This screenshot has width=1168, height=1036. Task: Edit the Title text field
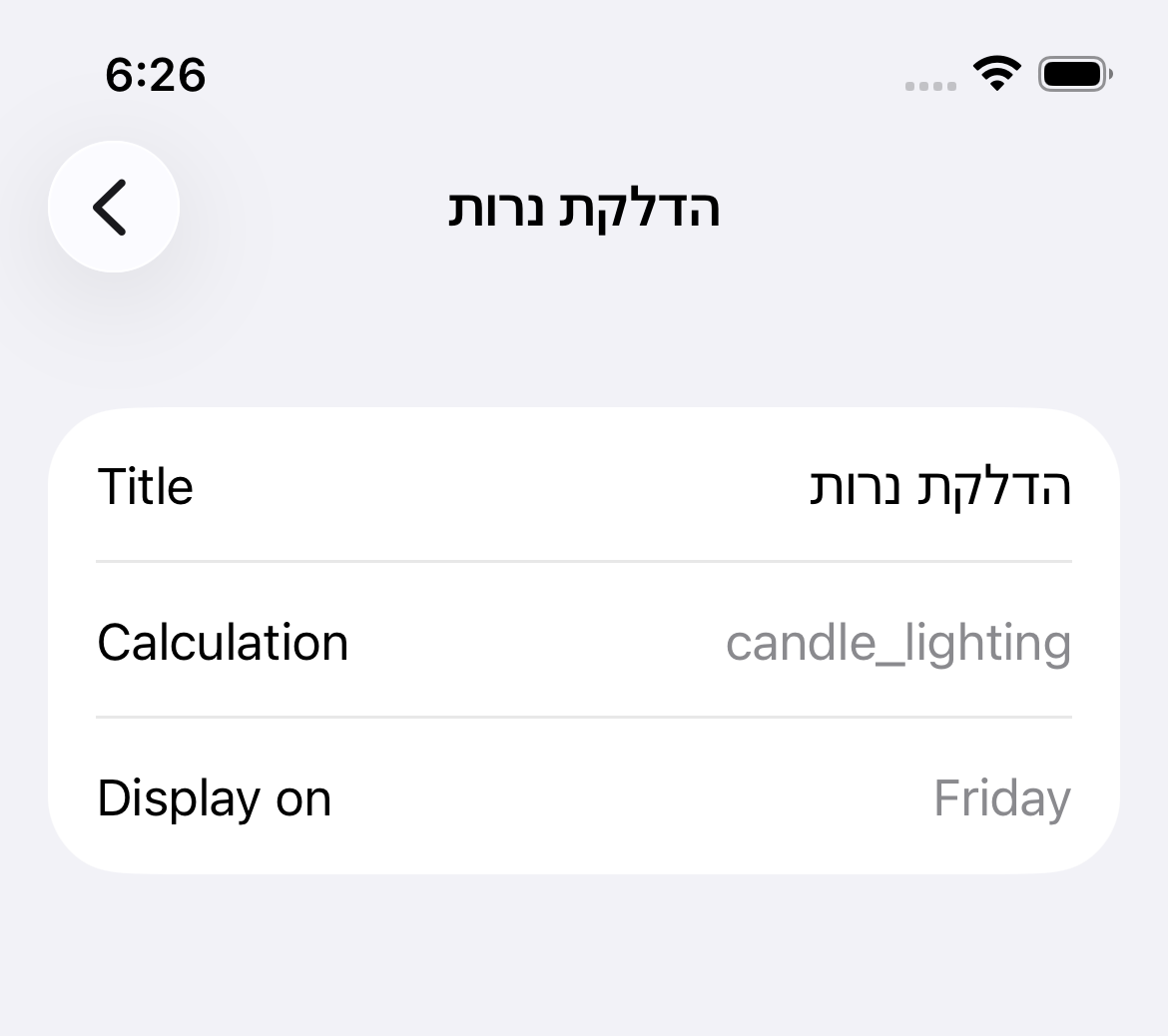click(938, 487)
